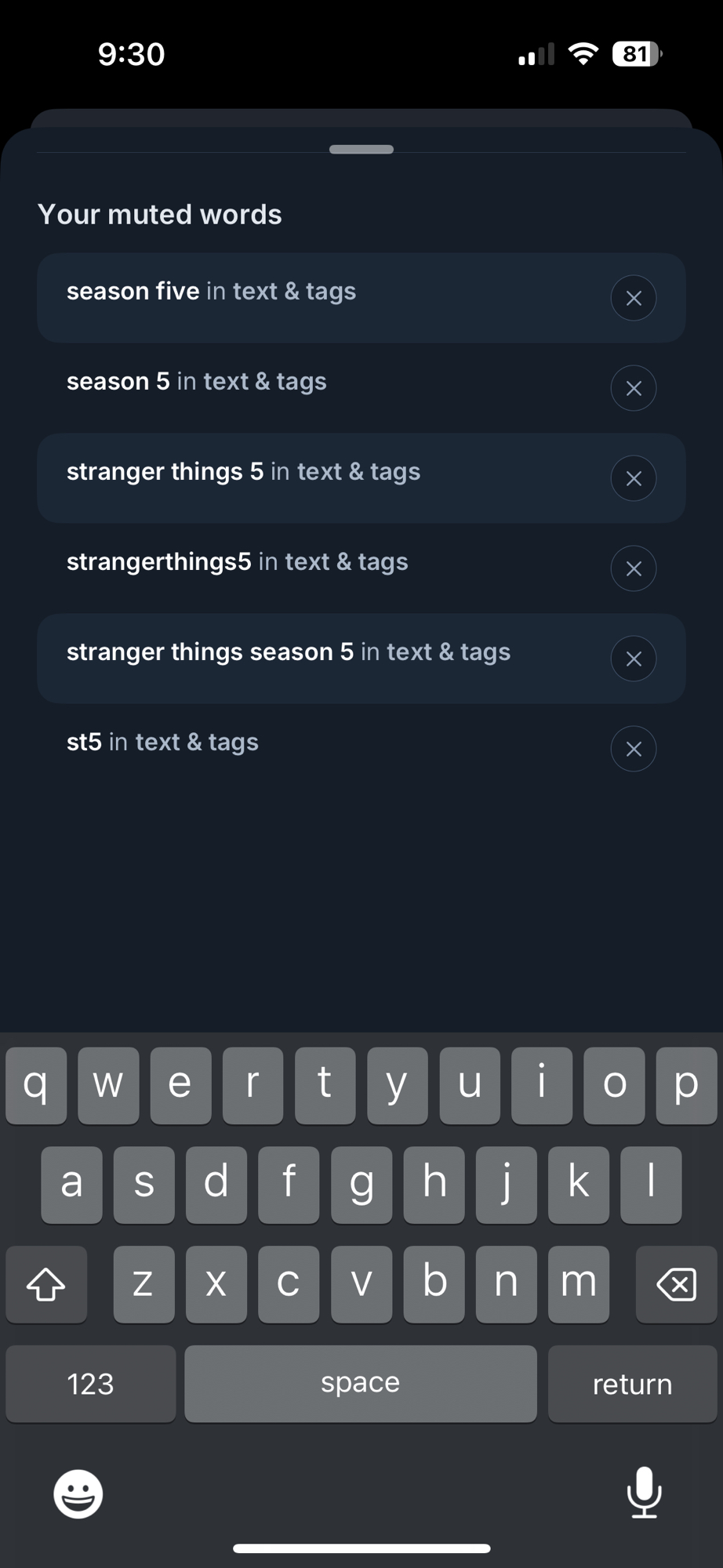Unmute the word "strangerthings5"
Viewport: 723px width, 1568px height.
tap(634, 568)
